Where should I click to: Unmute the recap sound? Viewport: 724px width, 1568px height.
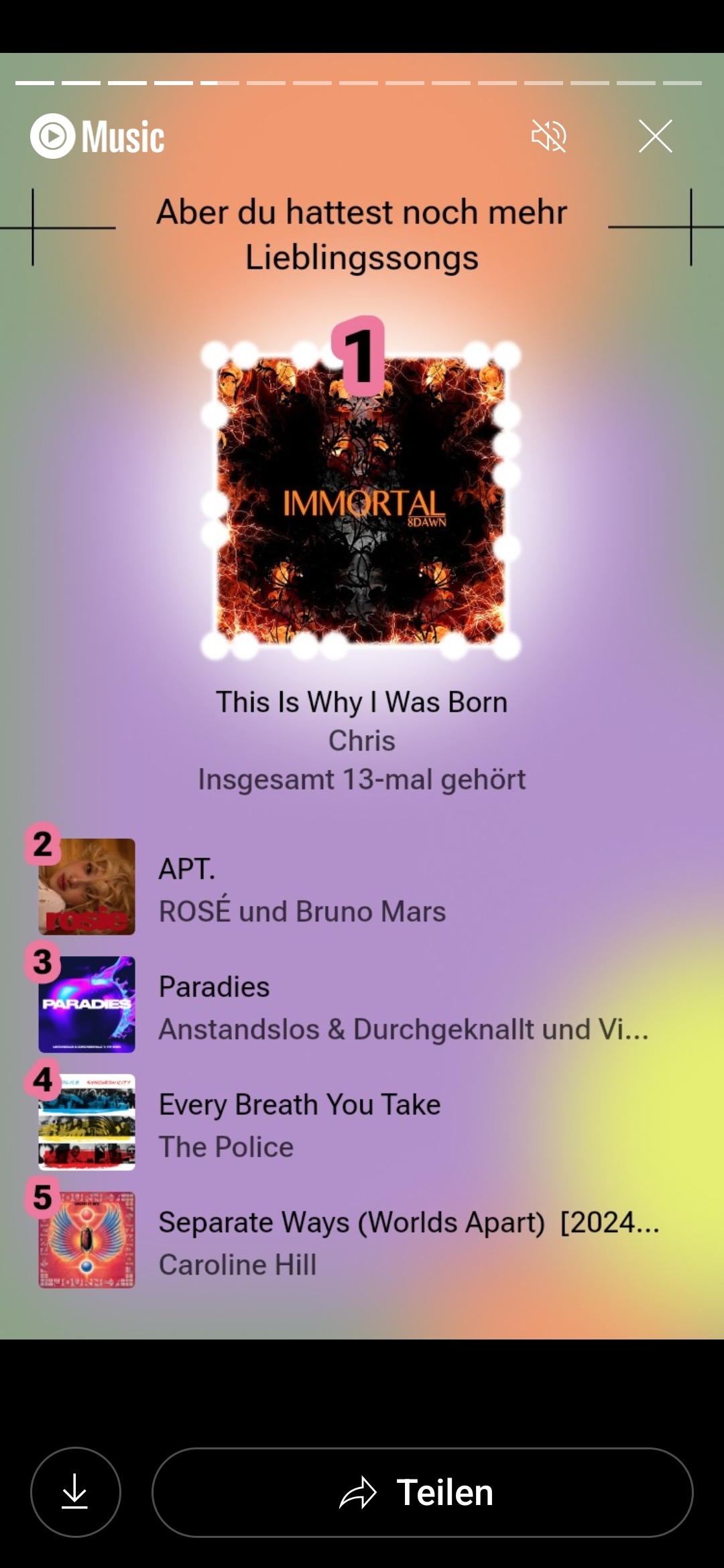coord(548,136)
